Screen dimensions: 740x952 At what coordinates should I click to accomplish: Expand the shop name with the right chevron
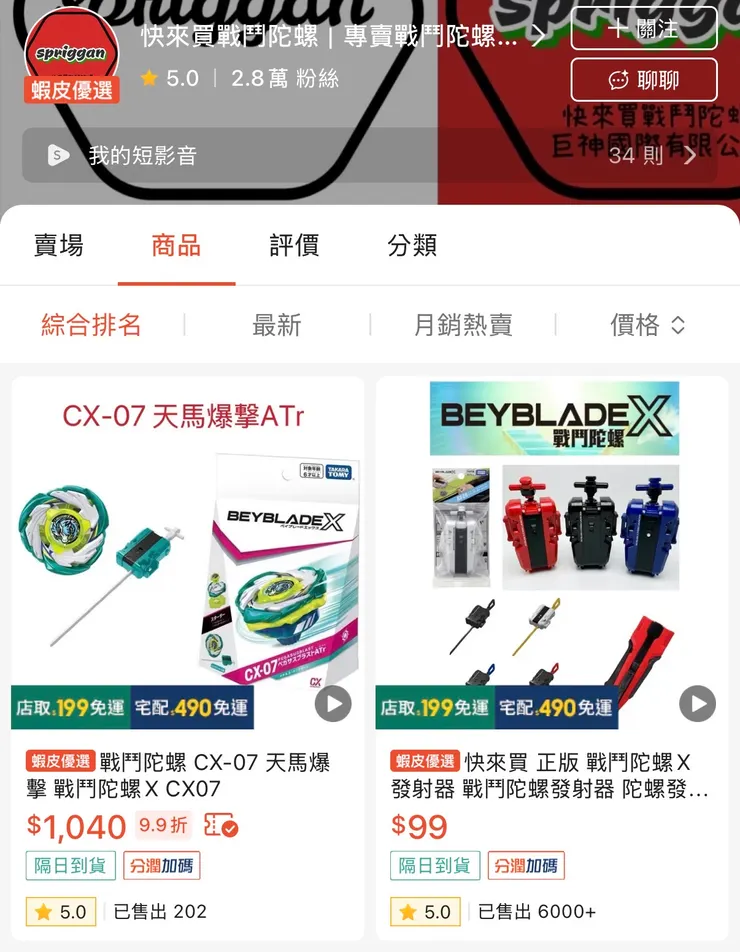tap(539, 33)
